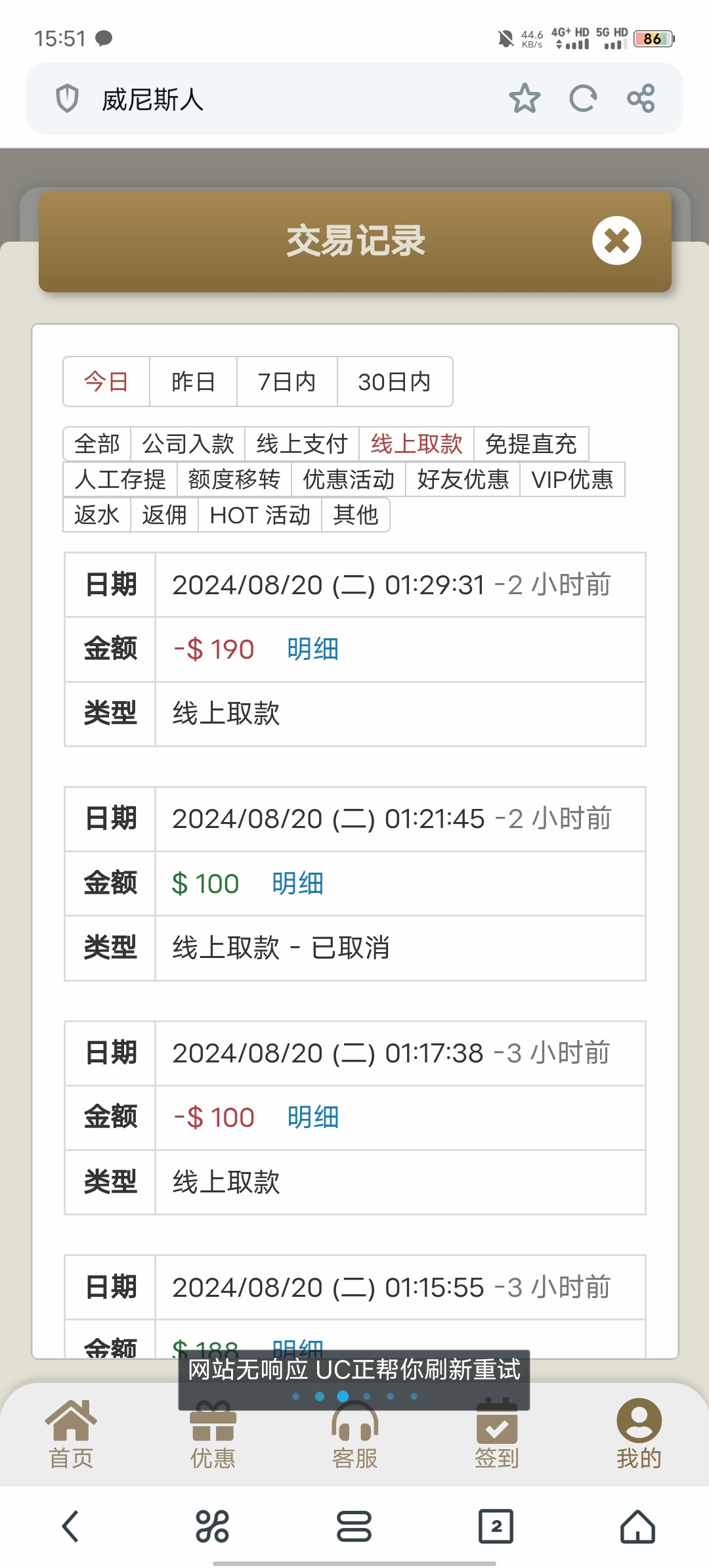The height and width of the screenshot is (1568, 709).
Task: Bookmark this page with the star icon
Action: 525,98
